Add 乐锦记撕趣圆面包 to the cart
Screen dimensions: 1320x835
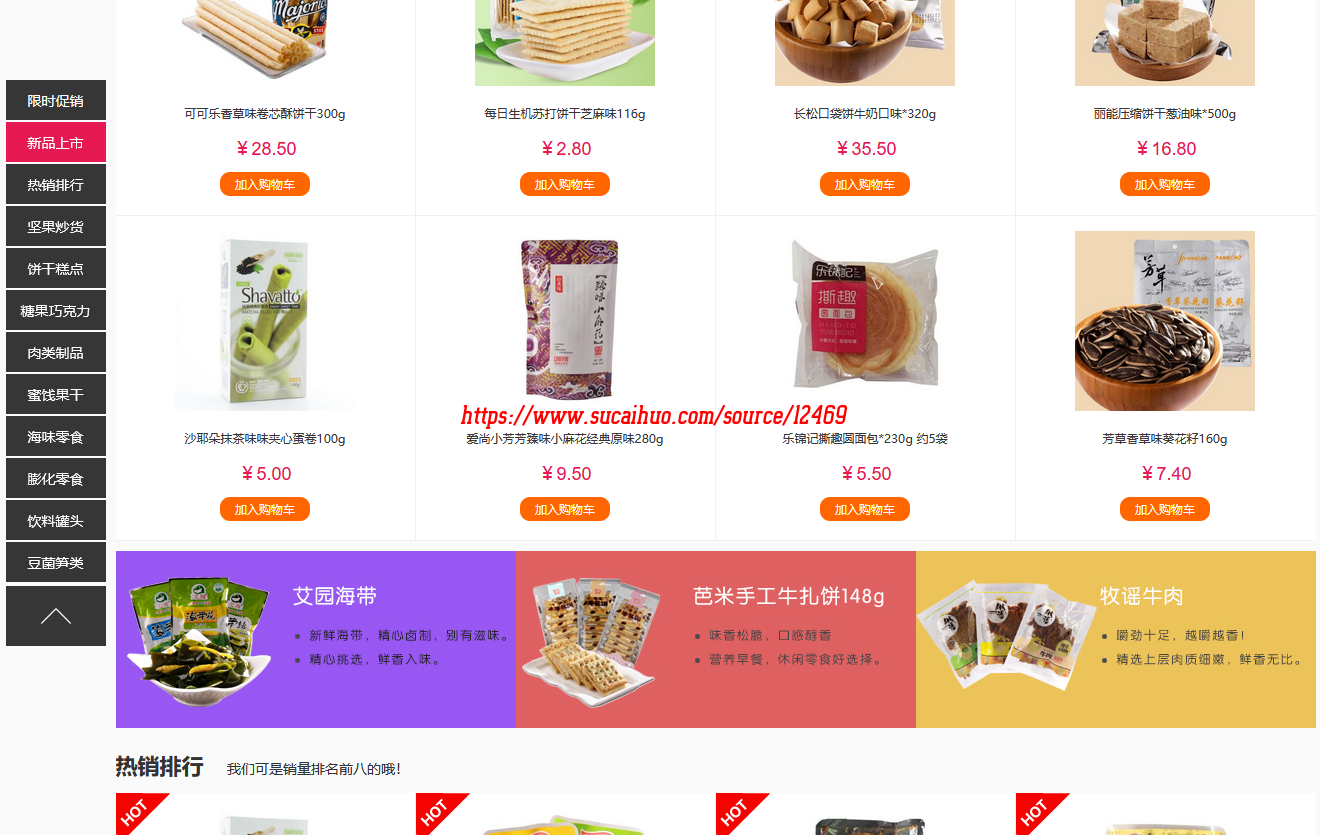point(865,509)
